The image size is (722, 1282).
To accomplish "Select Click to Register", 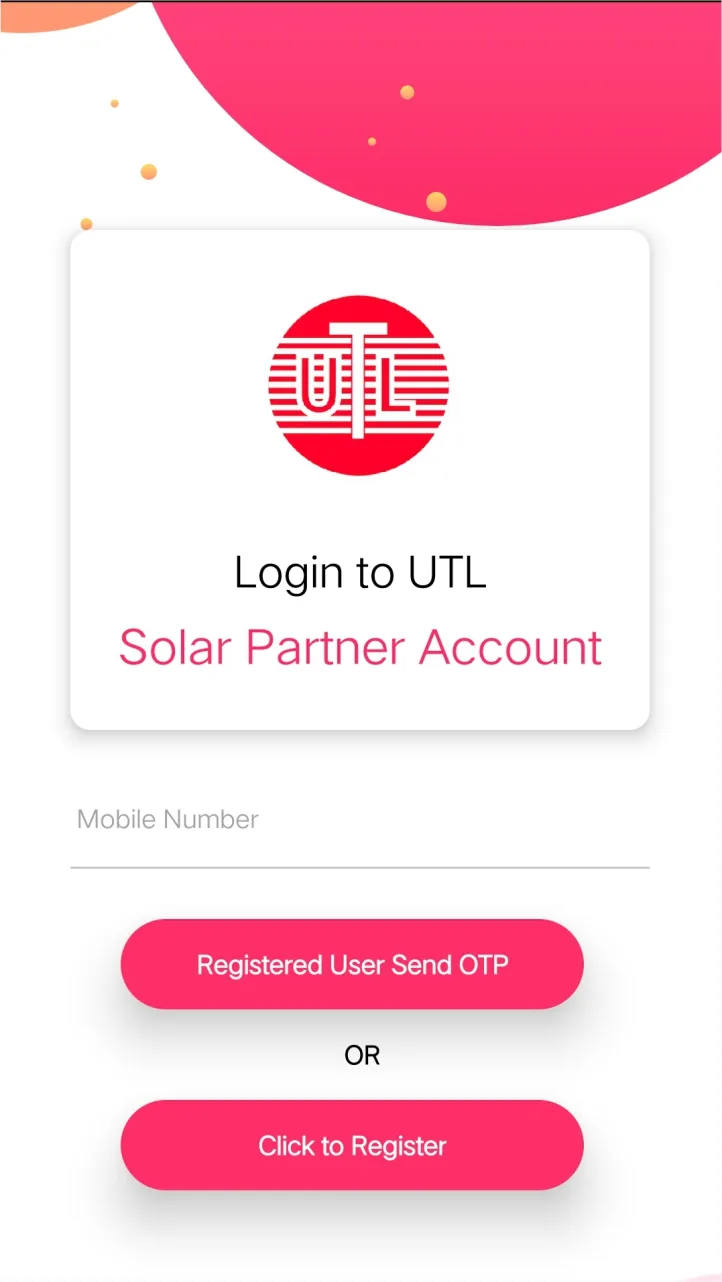I will [x=352, y=1145].
